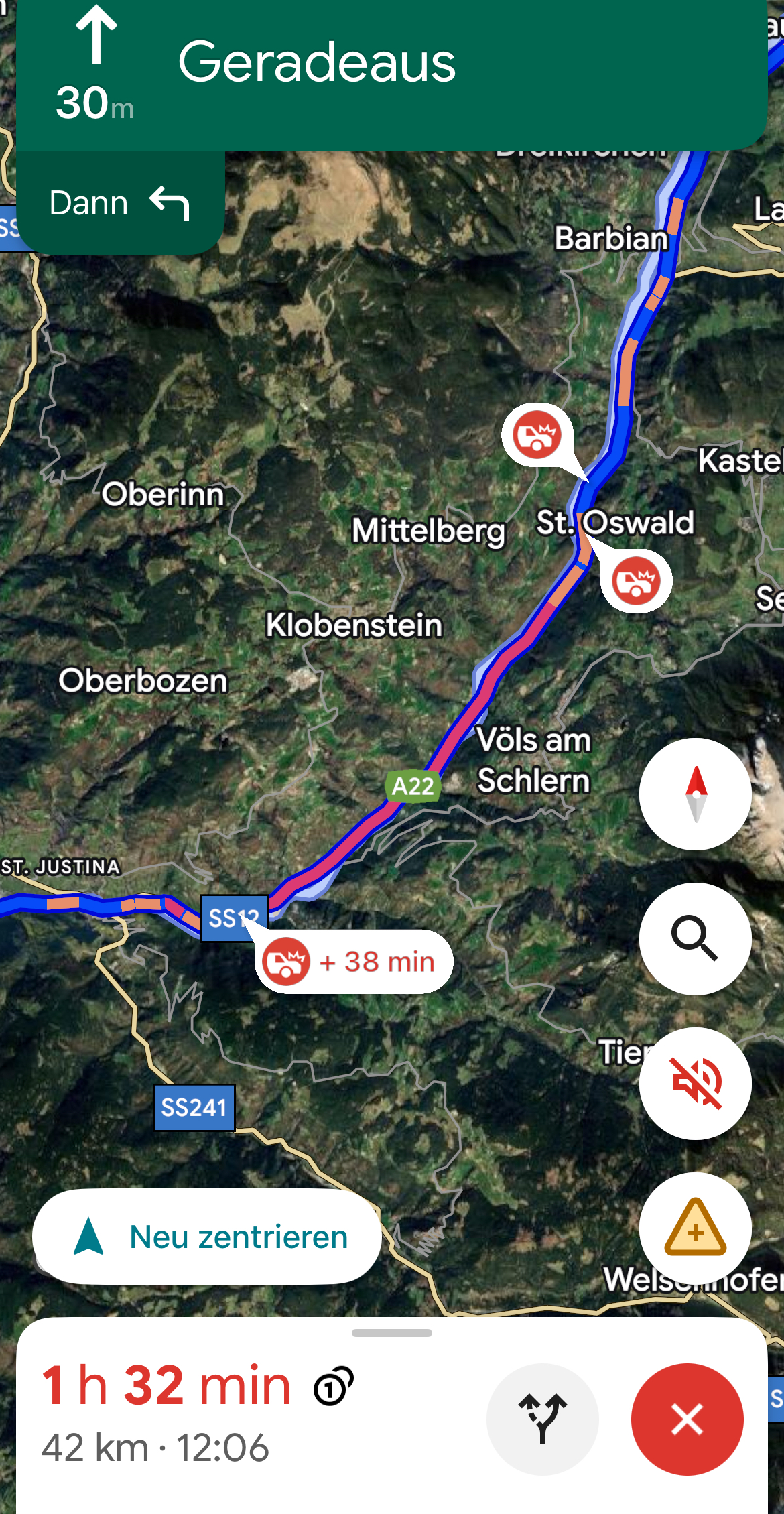End navigation with the red close button

[x=688, y=1420]
